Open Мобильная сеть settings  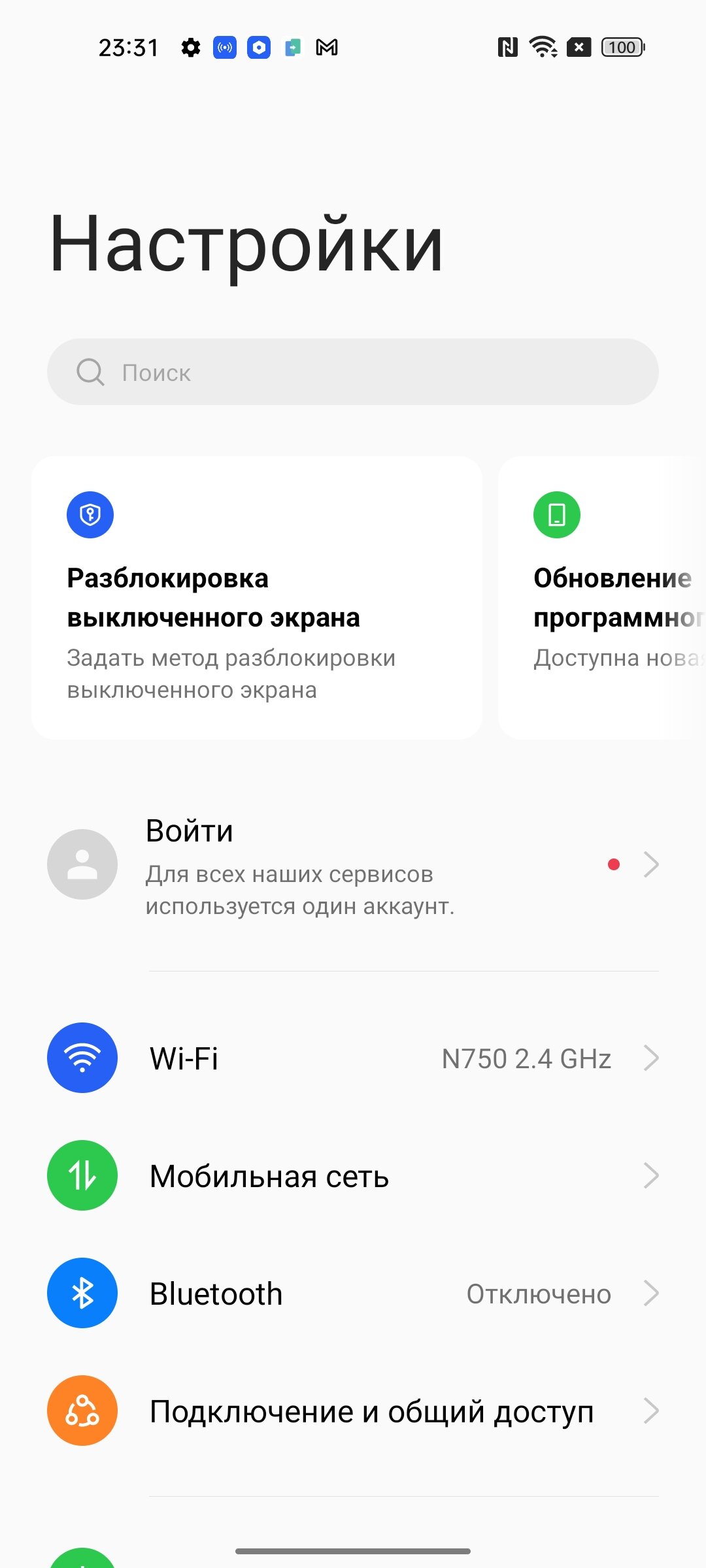click(x=353, y=1175)
